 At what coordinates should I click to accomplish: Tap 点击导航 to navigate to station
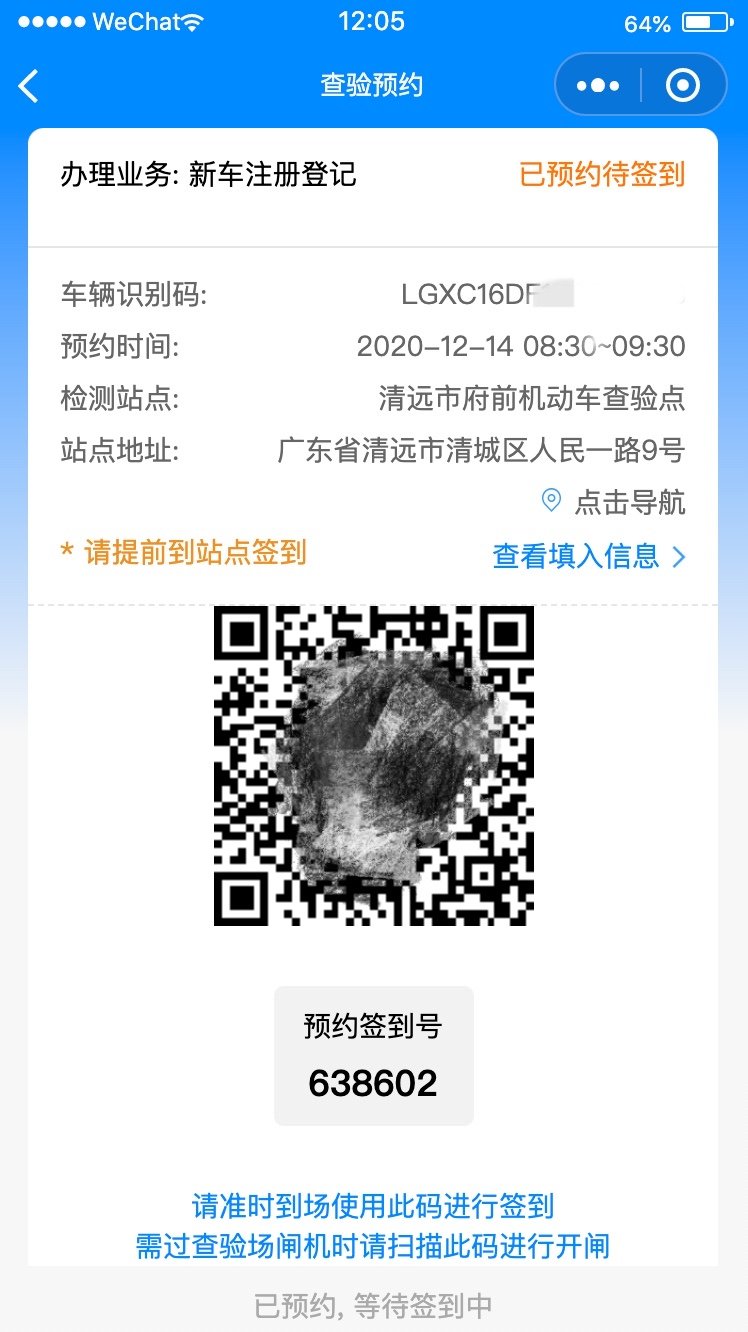[x=614, y=502]
